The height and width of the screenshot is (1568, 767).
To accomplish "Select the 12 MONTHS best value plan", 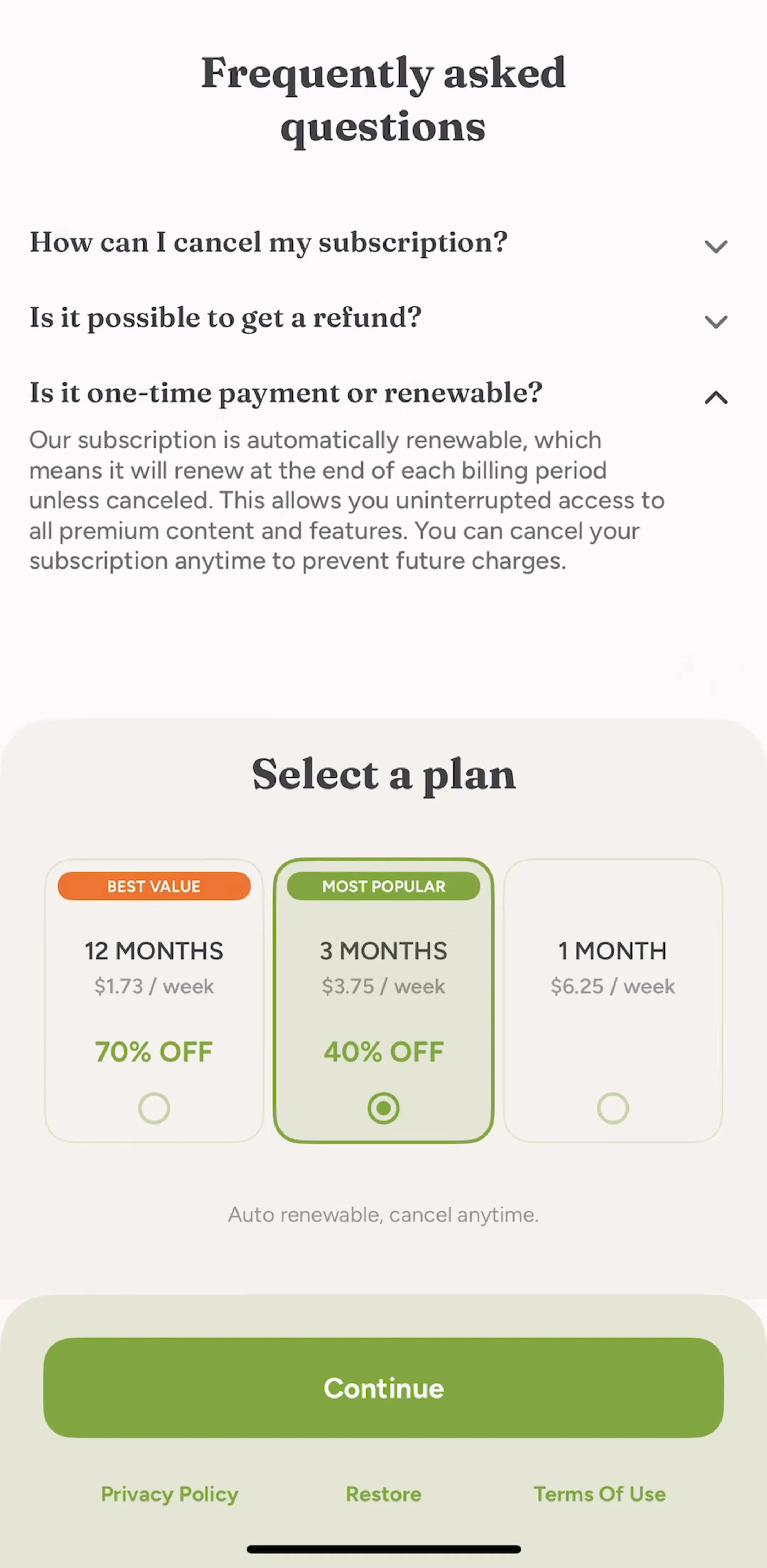I will (x=154, y=1000).
